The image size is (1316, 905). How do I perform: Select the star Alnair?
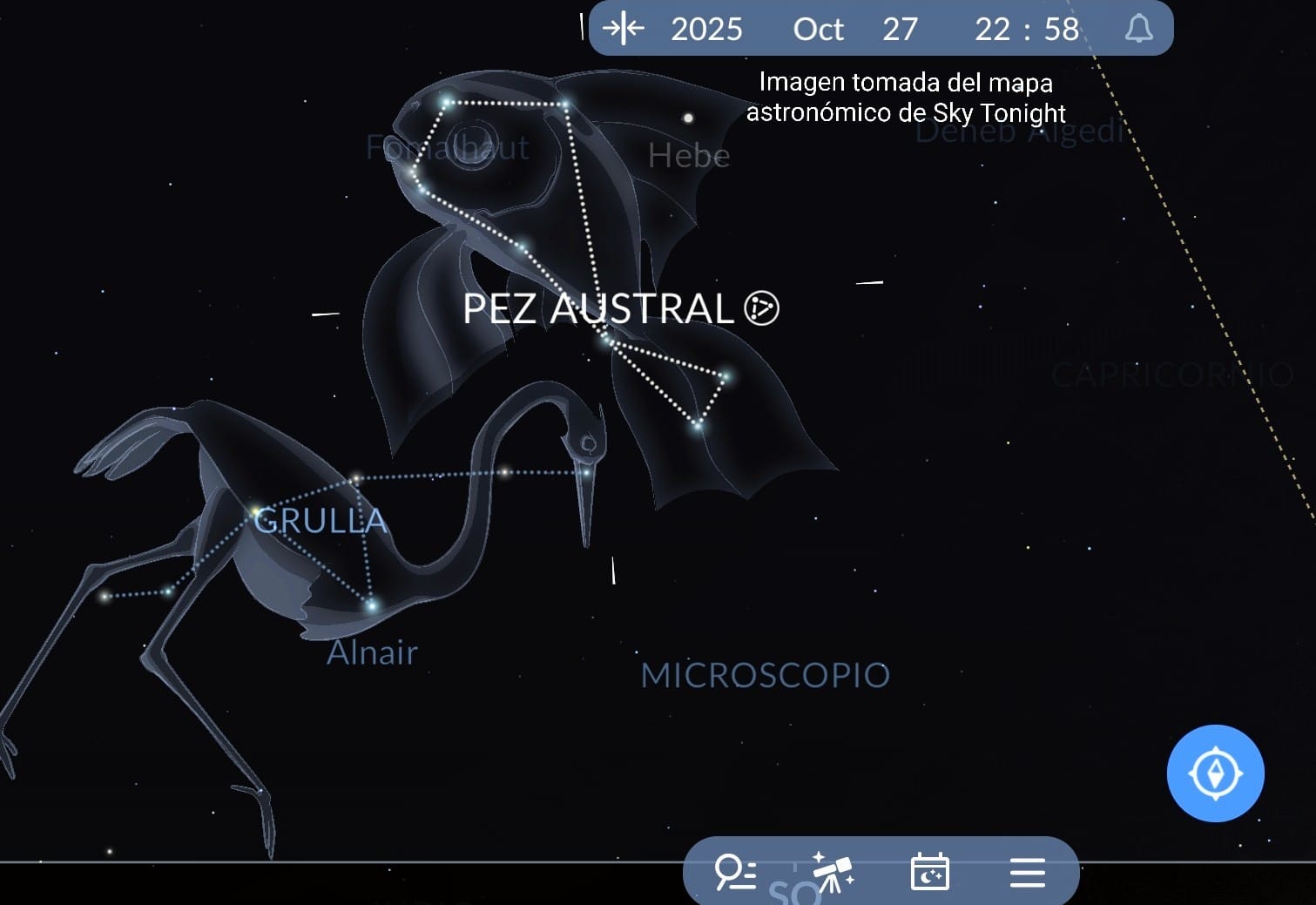coord(372,652)
